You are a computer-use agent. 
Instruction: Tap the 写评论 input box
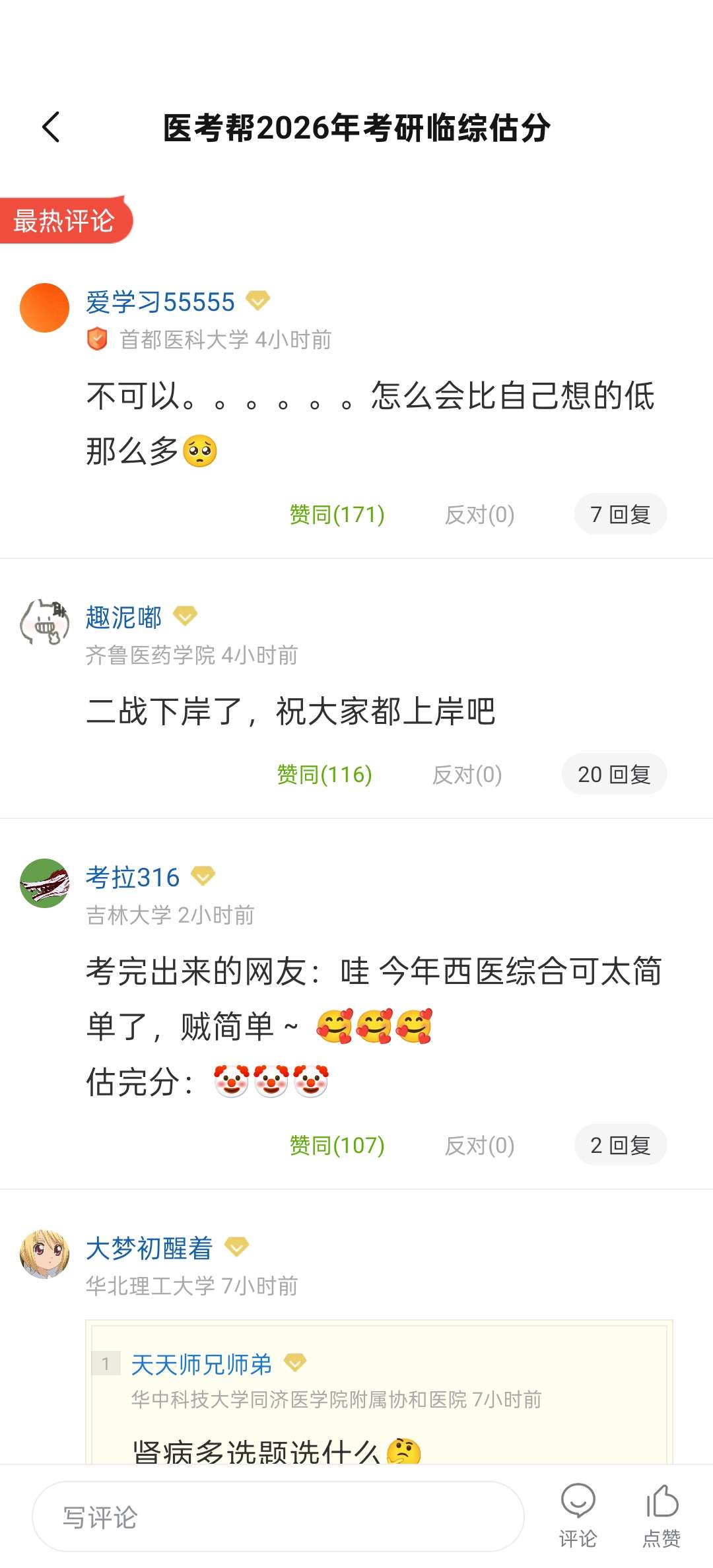click(x=277, y=1517)
